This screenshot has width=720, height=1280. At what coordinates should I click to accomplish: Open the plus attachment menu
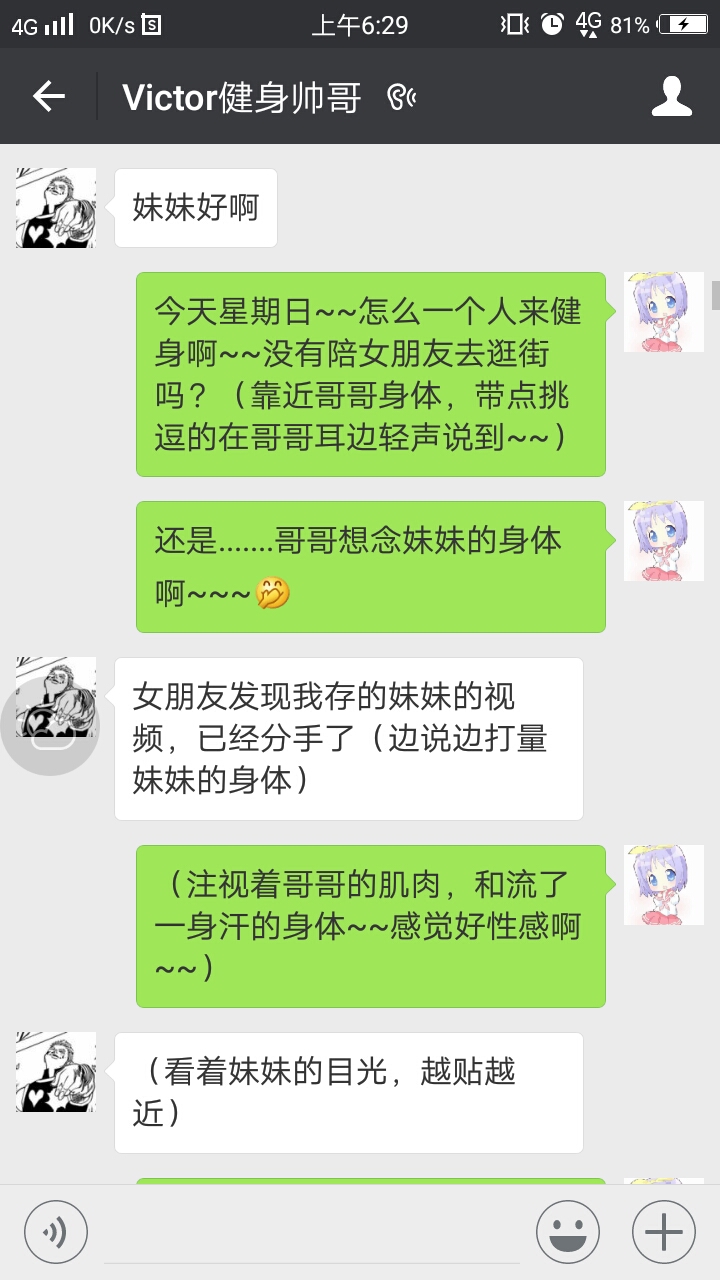(663, 1231)
